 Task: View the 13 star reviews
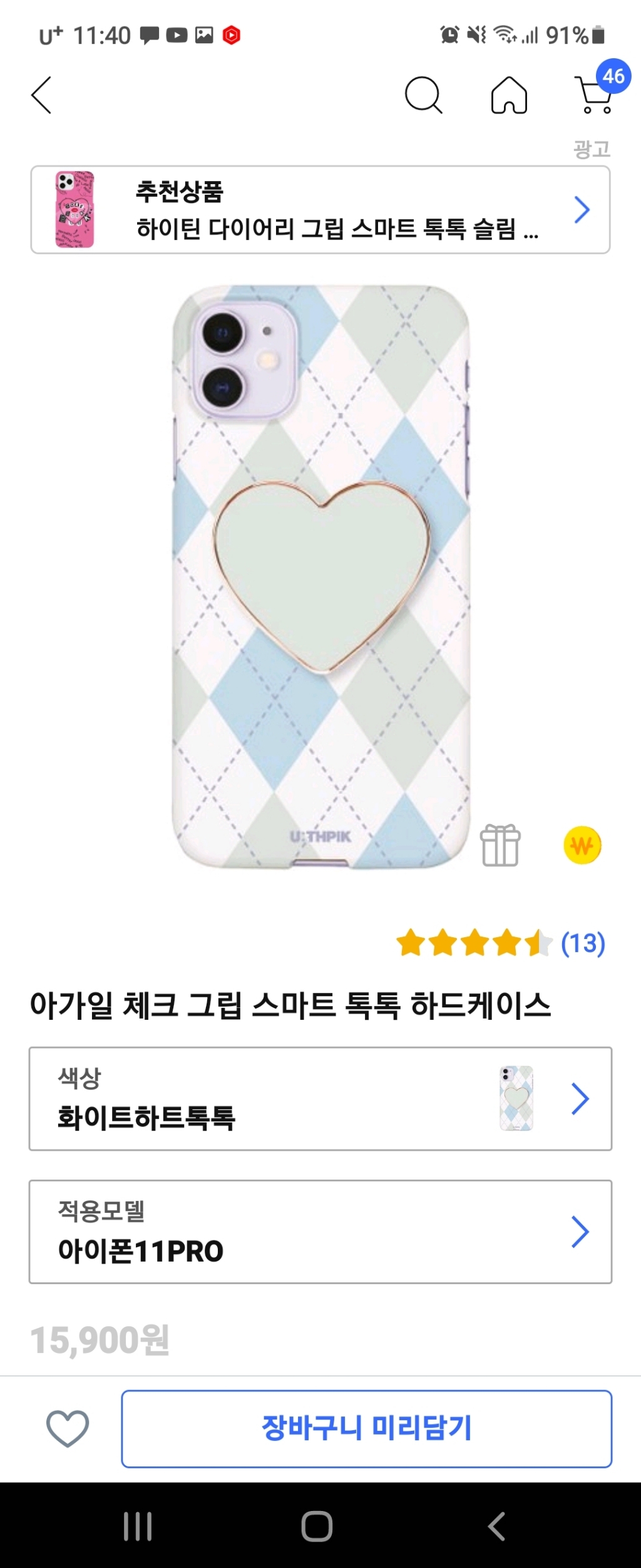tap(501, 943)
